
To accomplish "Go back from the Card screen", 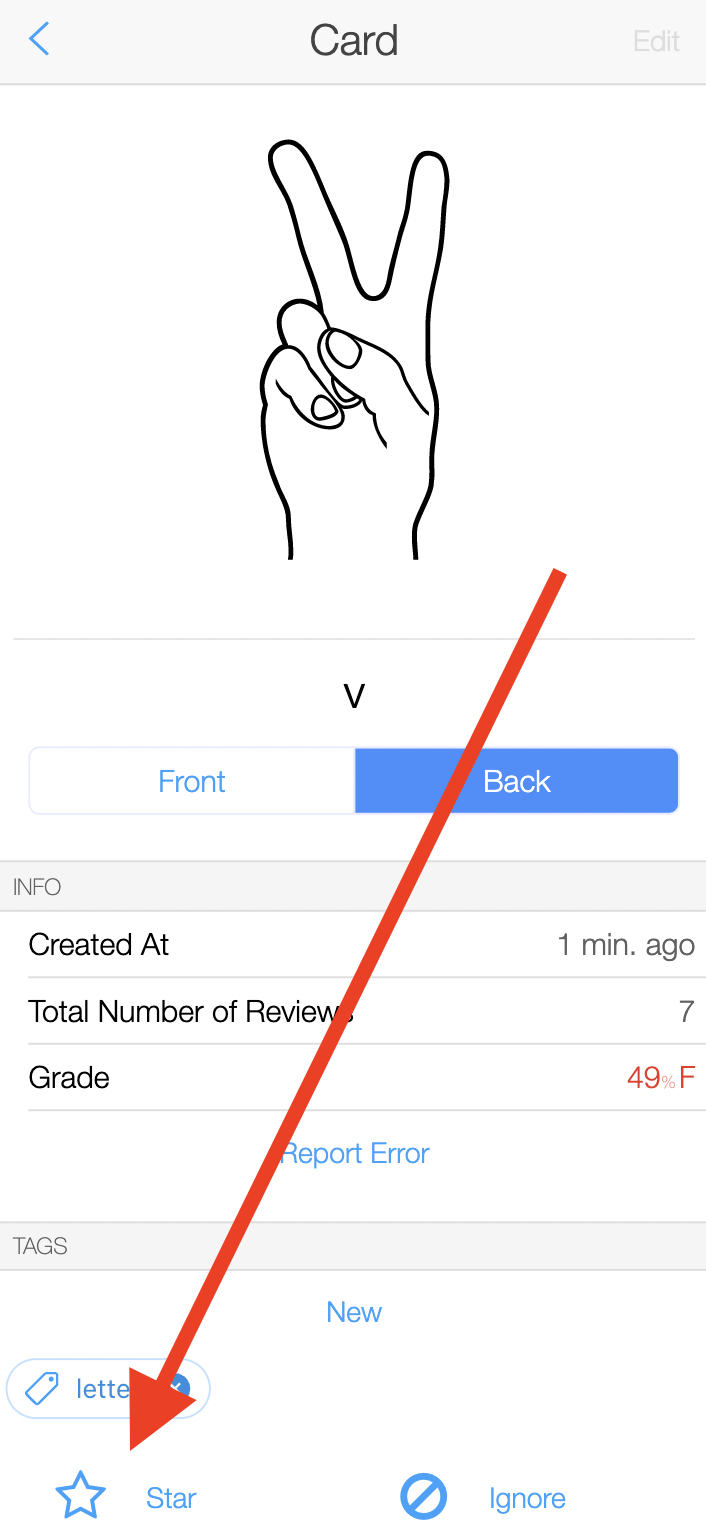I will (x=39, y=40).
